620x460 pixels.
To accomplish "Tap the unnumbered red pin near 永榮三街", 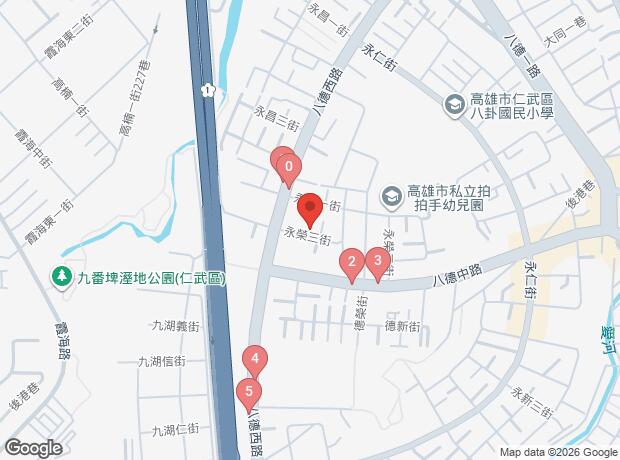I will 309,207.
